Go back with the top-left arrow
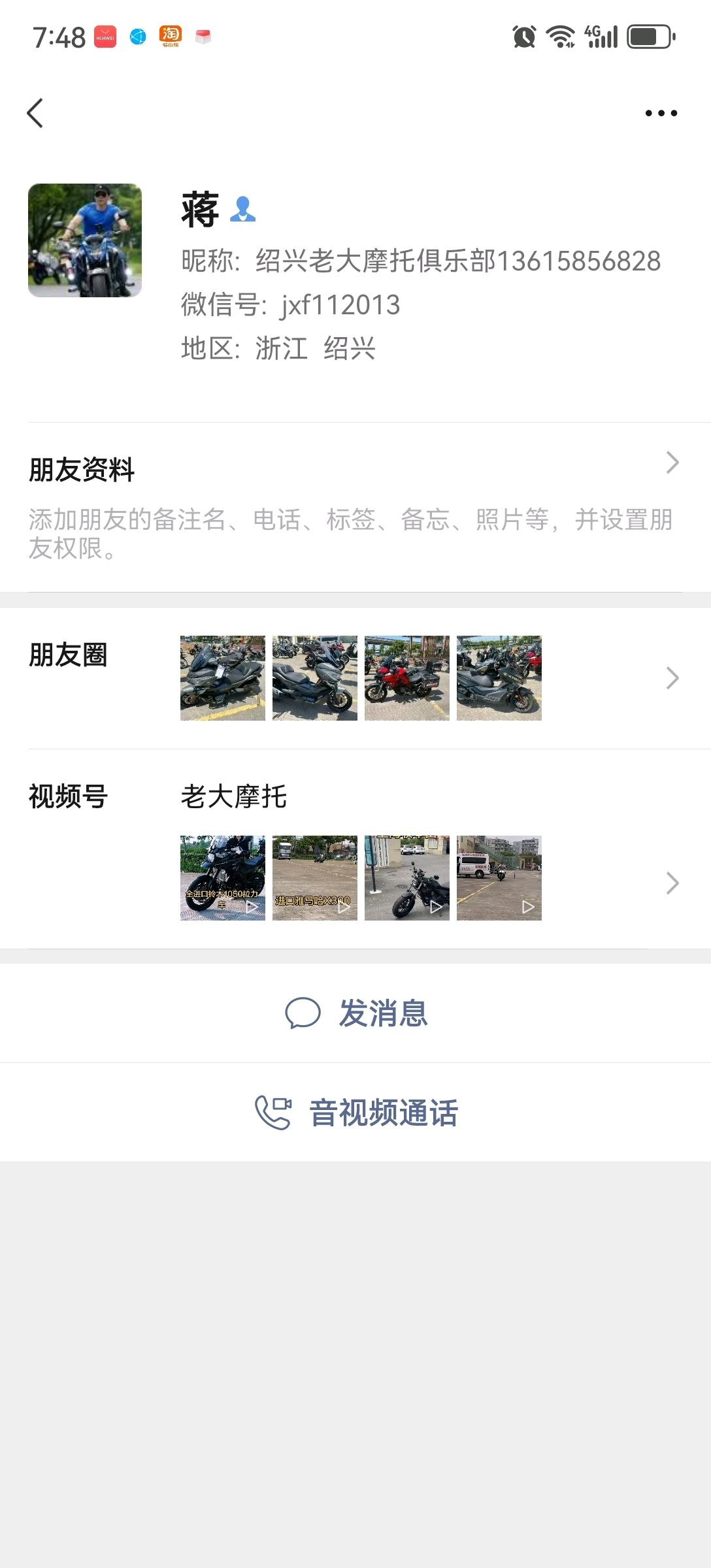711x1568 pixels. [x=35, y=113]
